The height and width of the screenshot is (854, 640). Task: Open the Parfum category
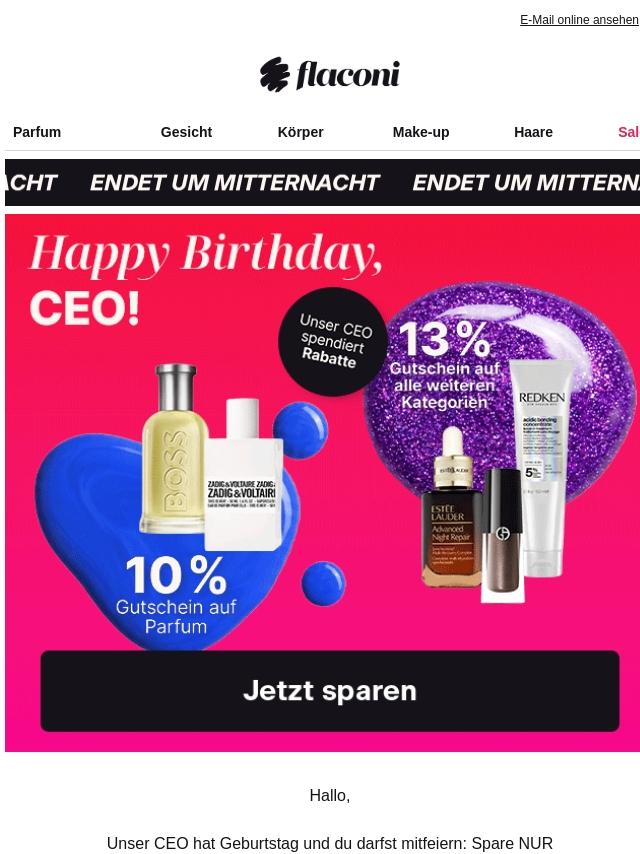click(37, 132)
